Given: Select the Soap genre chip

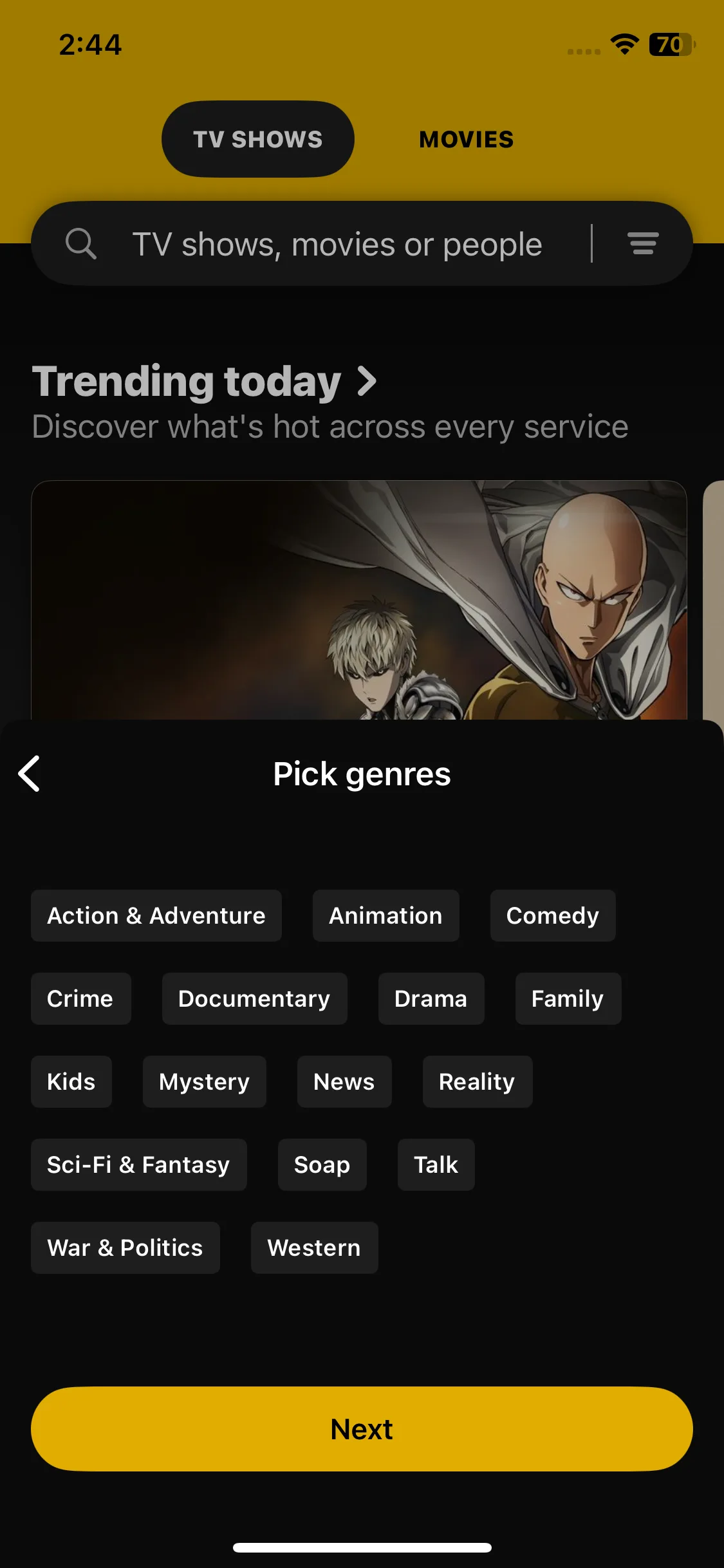Looking at the screenshot, I should (x=322, y=1164).
